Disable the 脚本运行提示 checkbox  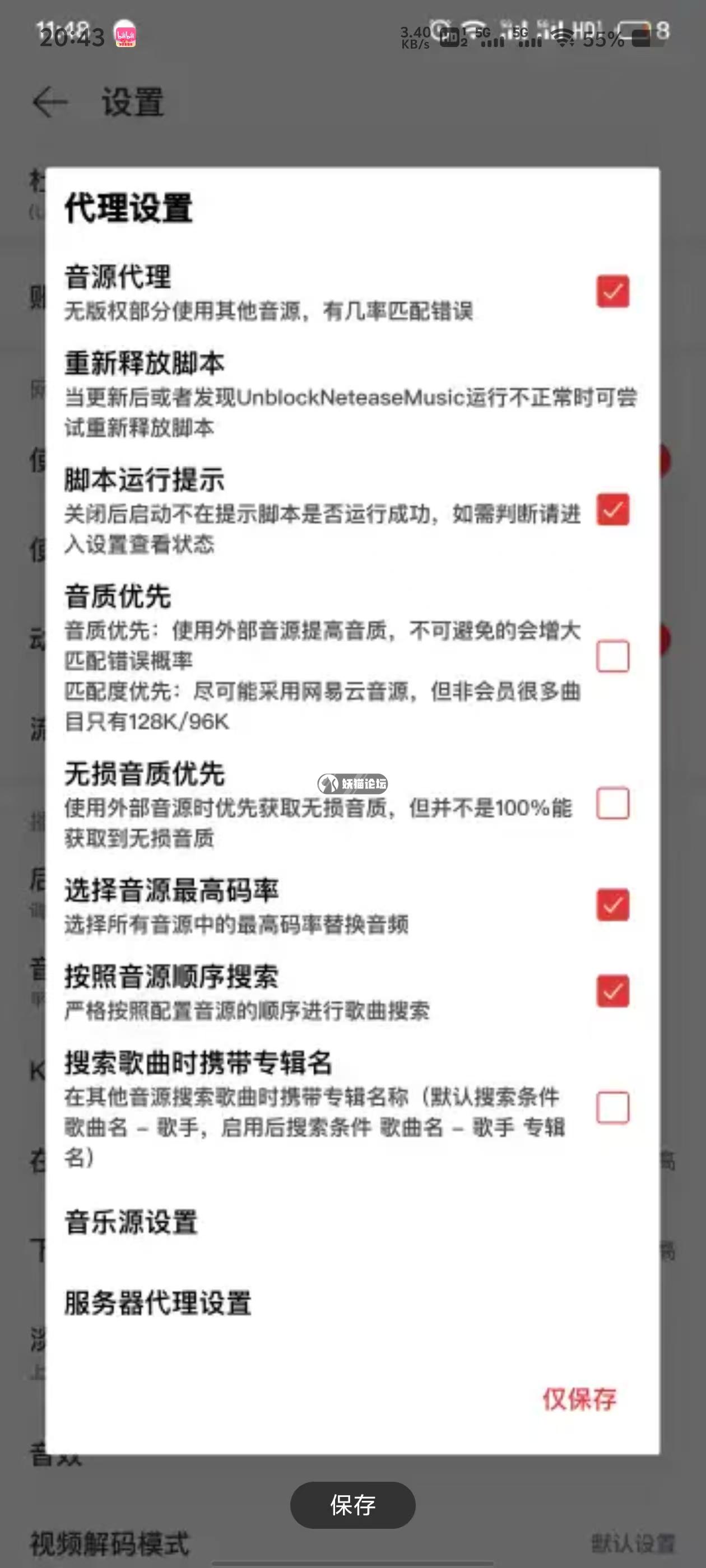[612, 510]
